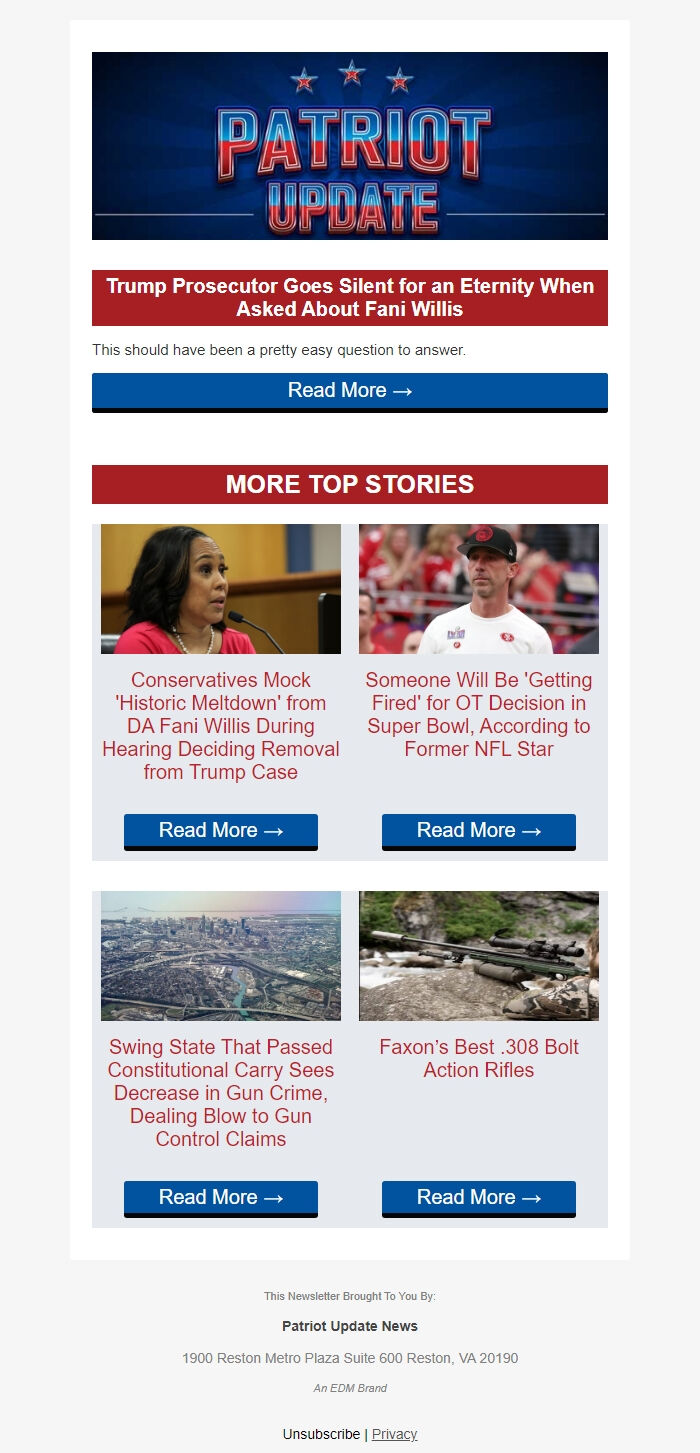Open the Privacy link

pyautogui.click(x=395, y=1434)
